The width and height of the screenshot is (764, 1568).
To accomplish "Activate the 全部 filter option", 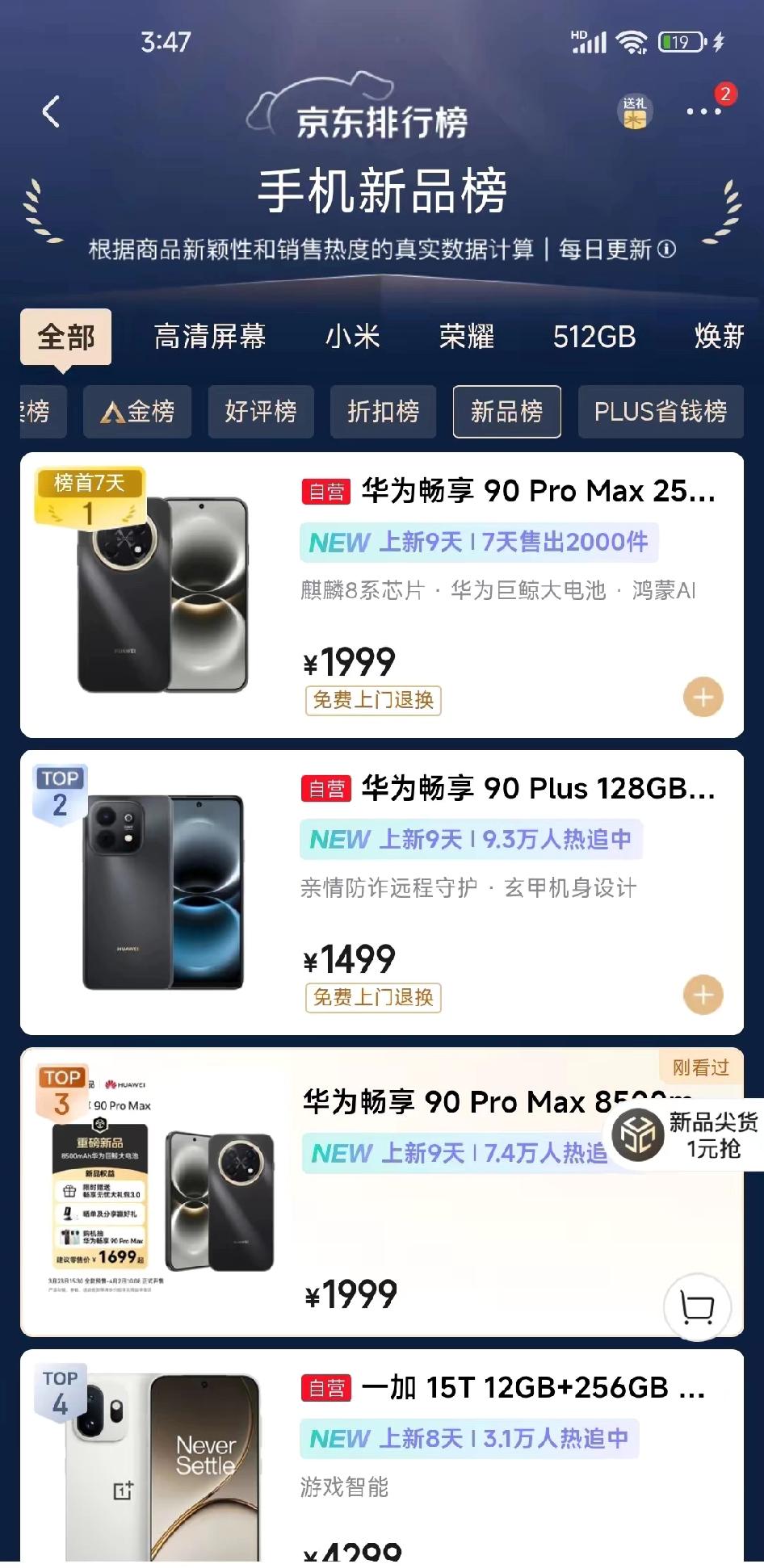I will [x=65, y=337].
